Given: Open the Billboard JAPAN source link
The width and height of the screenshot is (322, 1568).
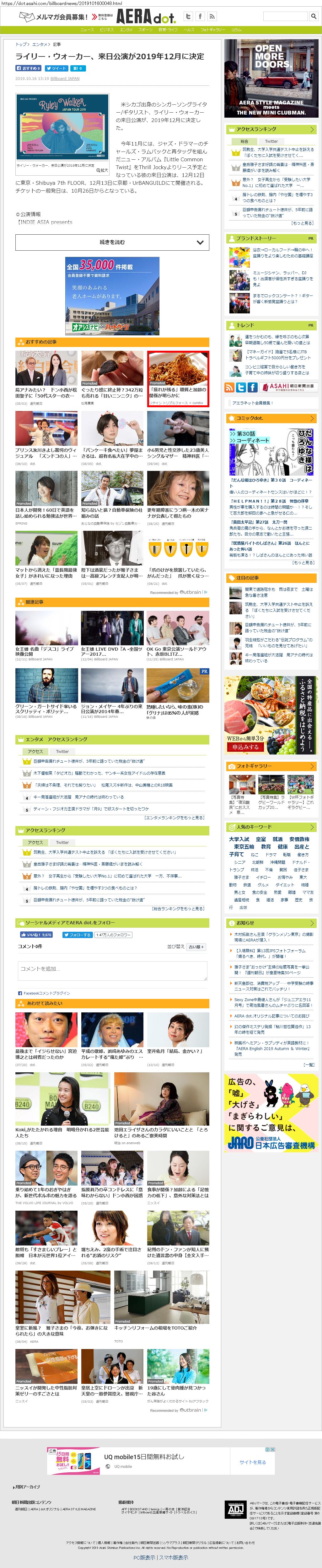Looking at the screenshot, I should (x=65, y=78).
